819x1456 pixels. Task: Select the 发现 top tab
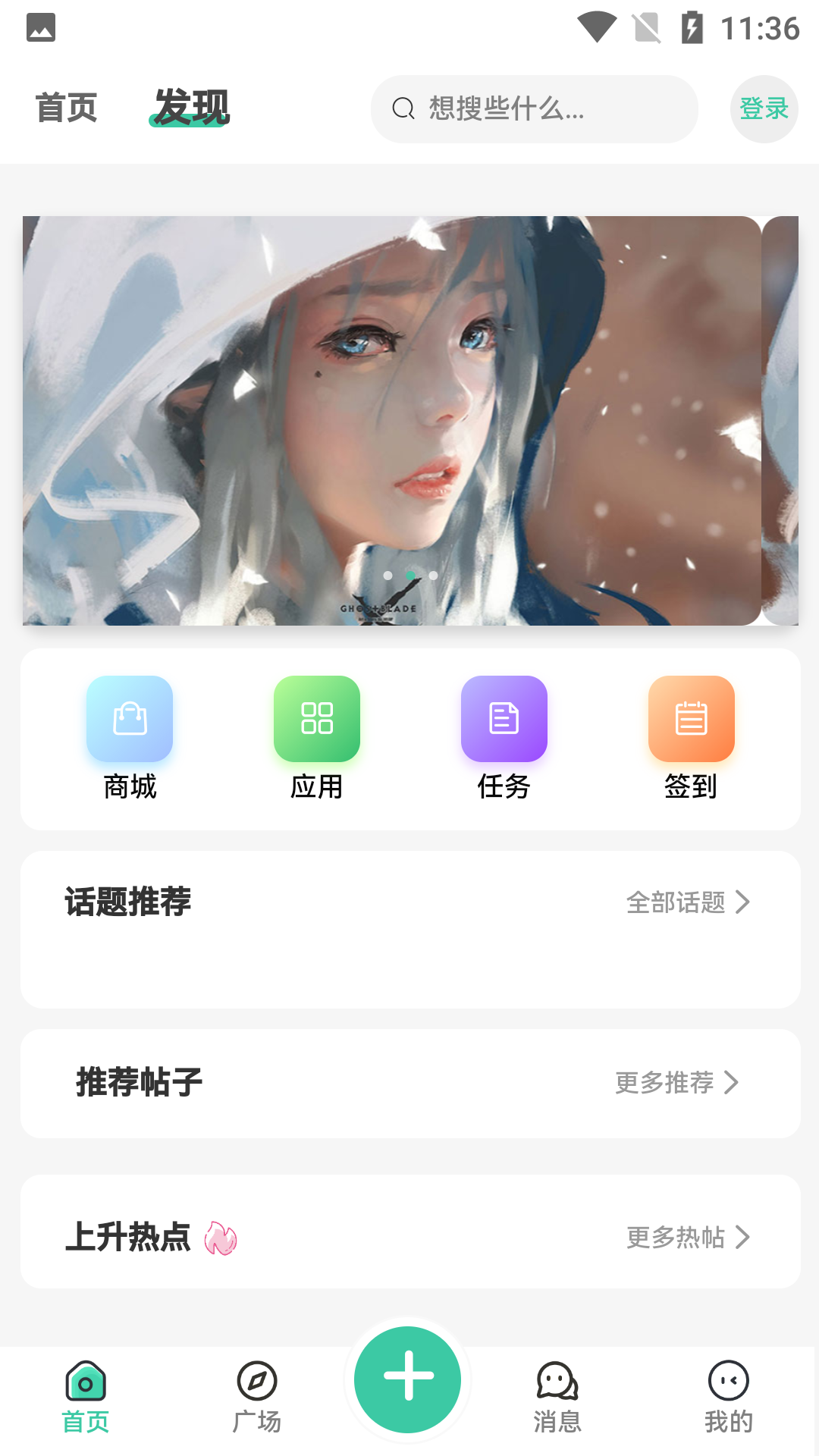click(x=191, y=108)
